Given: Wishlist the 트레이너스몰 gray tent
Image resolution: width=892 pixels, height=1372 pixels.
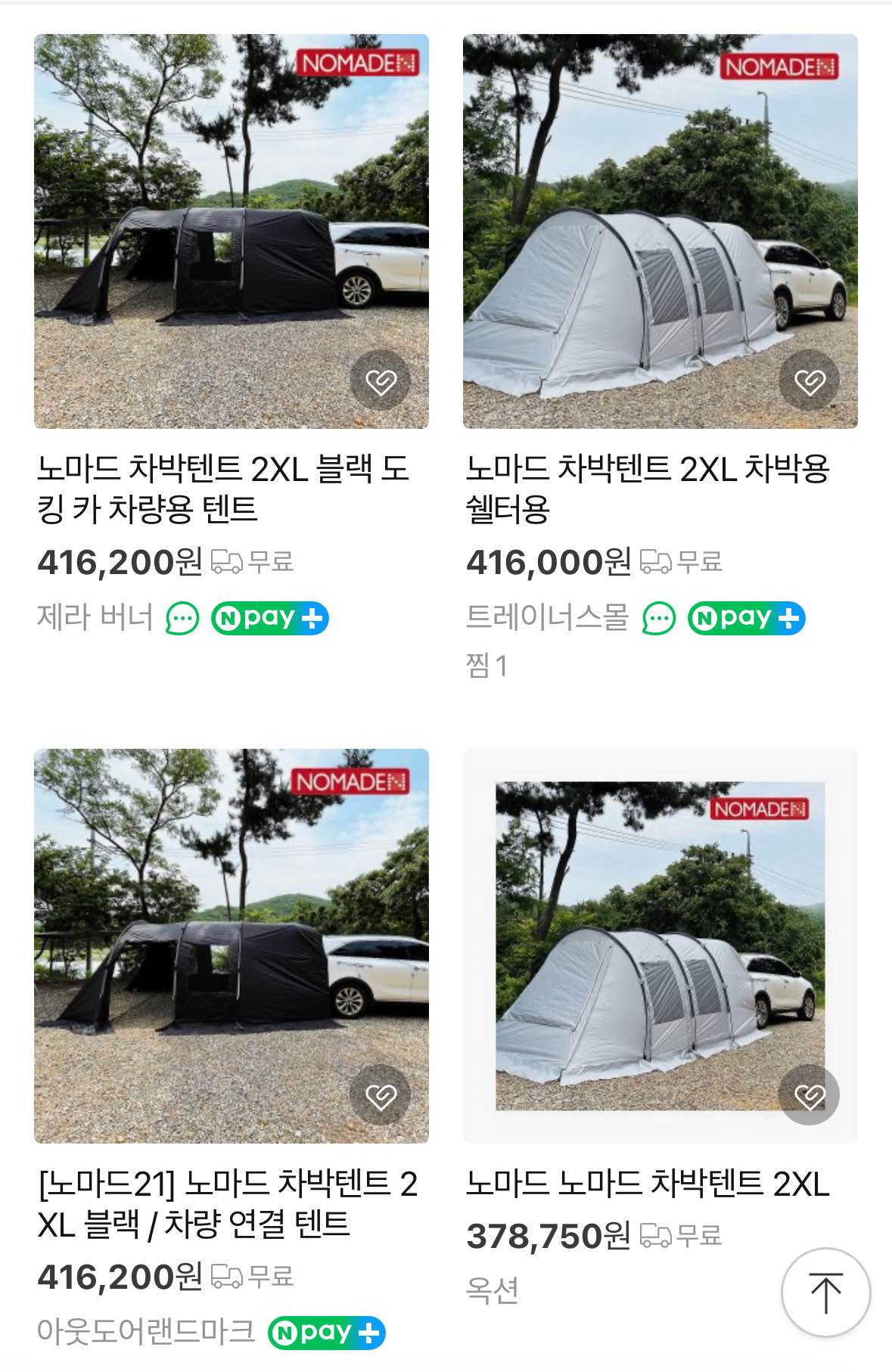Looking at the screenshot, I should click(810, 381).
